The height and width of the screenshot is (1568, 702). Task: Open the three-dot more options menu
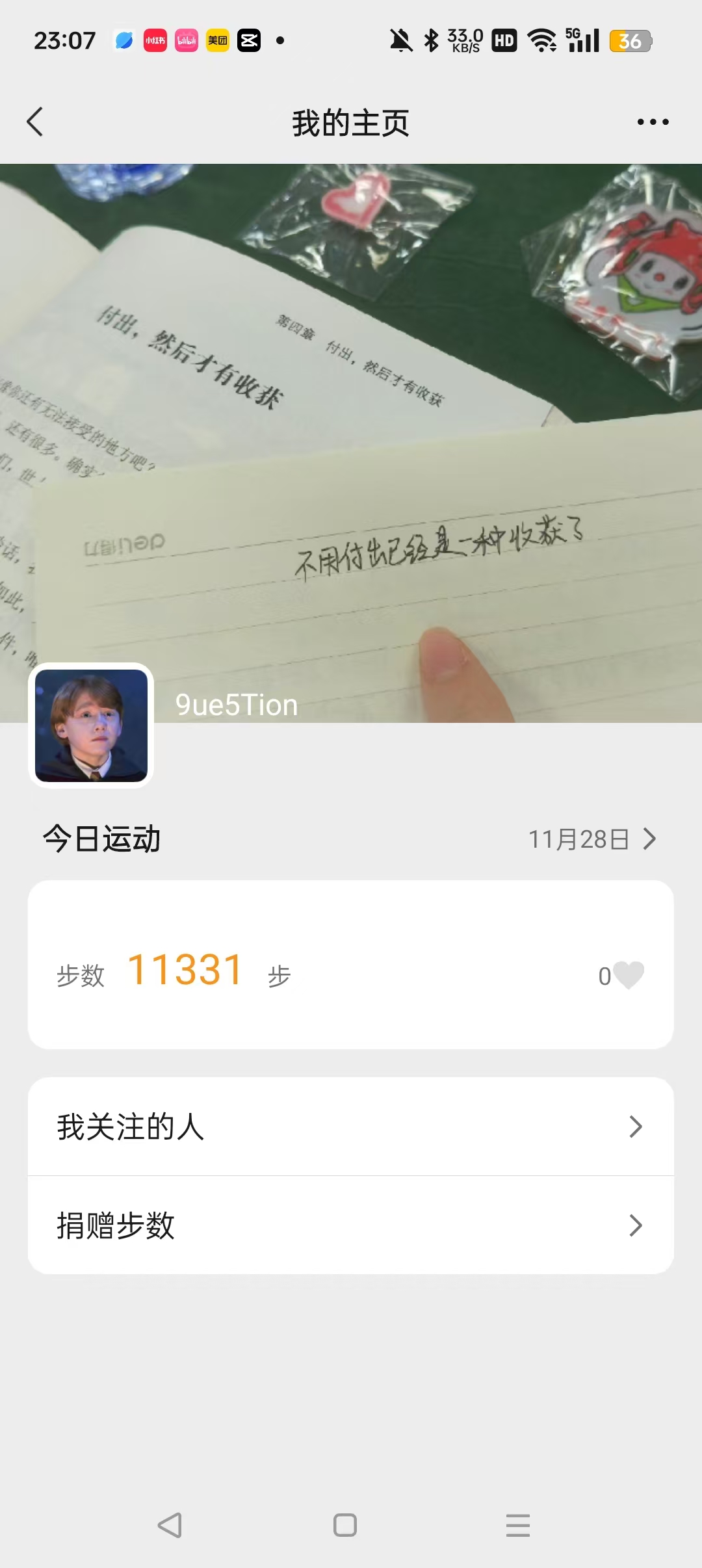coord(653,122)
